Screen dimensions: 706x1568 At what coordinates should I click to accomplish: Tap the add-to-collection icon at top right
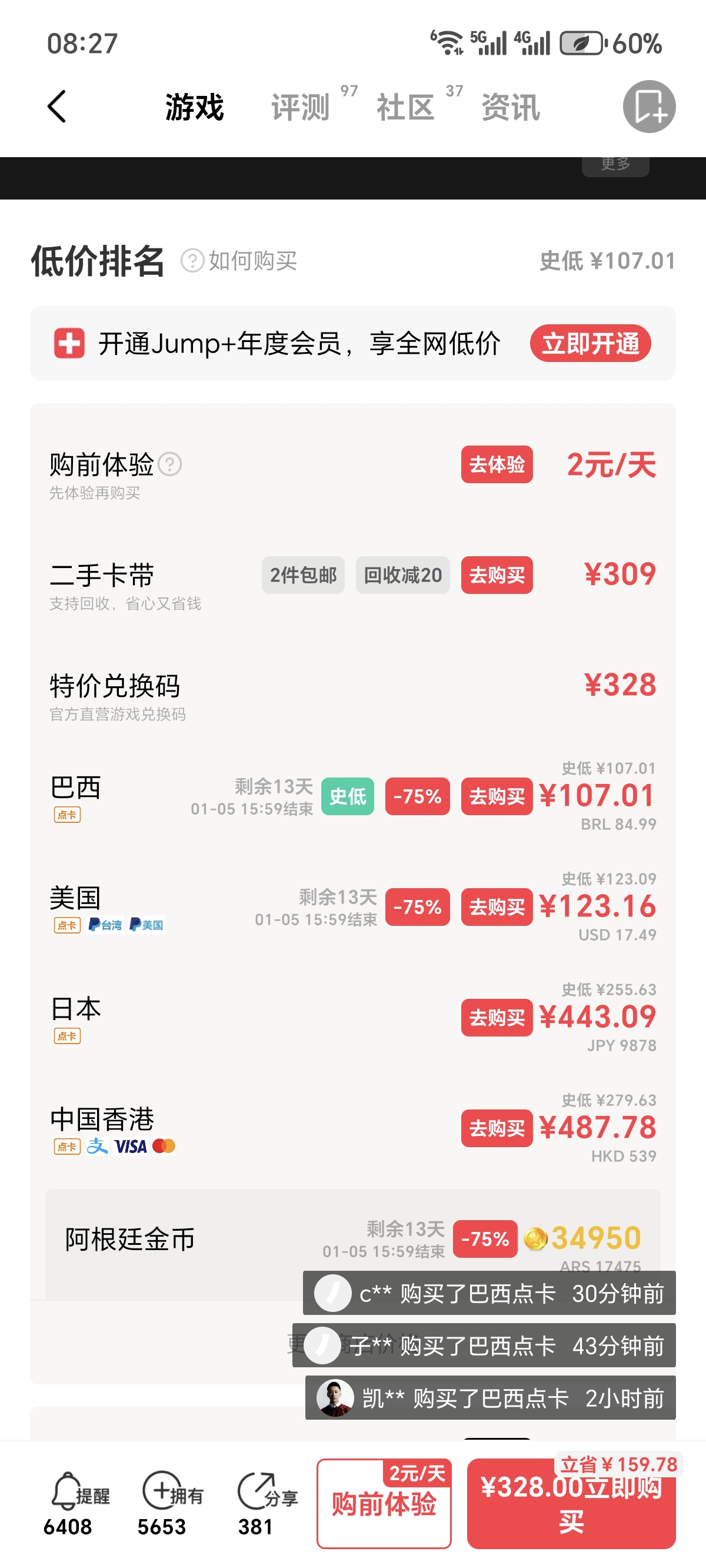(649, 107)
